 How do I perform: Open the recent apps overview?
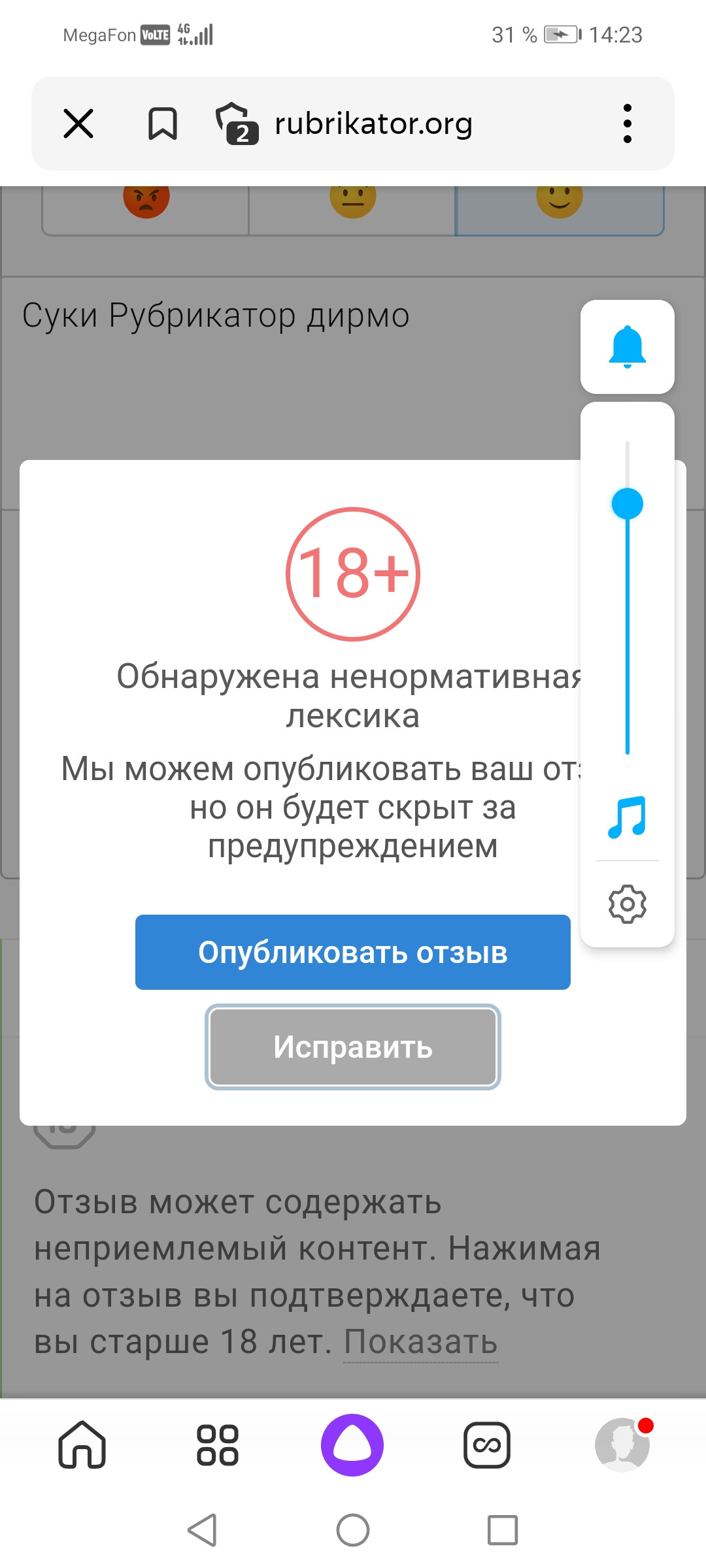pyautogui.click(x=502, y=1529)
